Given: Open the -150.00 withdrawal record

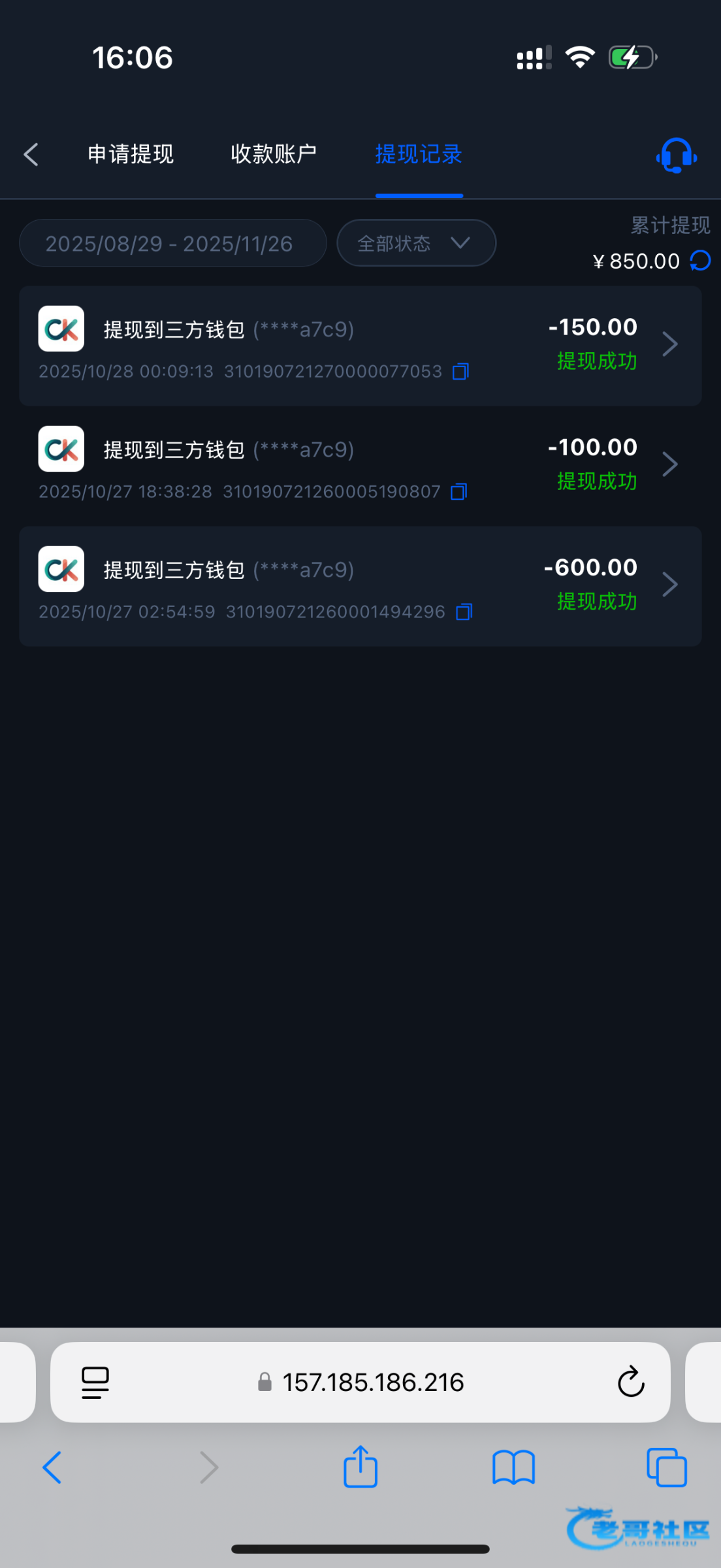Looking at the screenshot, I should (669, 344).
